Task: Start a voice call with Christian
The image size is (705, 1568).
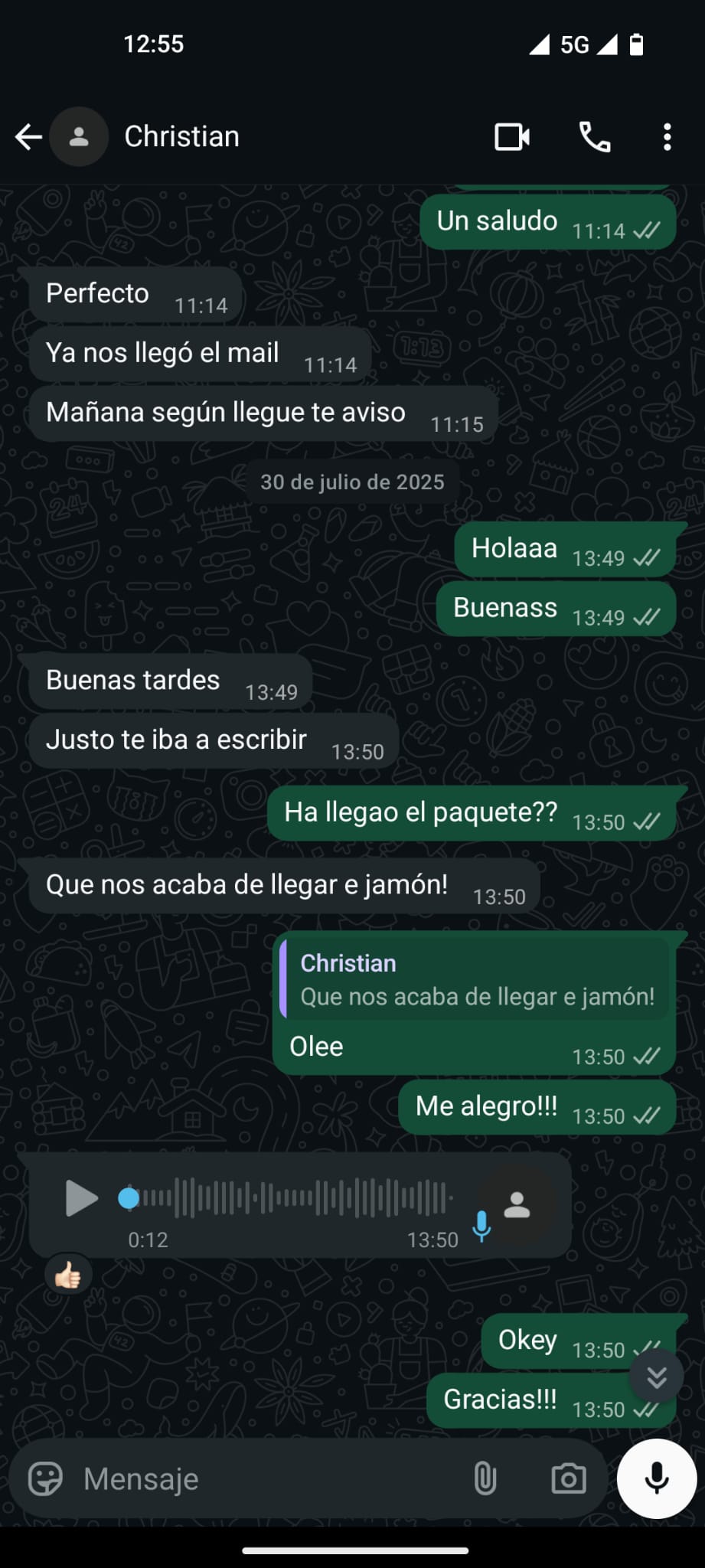Action: pos(595,137)
